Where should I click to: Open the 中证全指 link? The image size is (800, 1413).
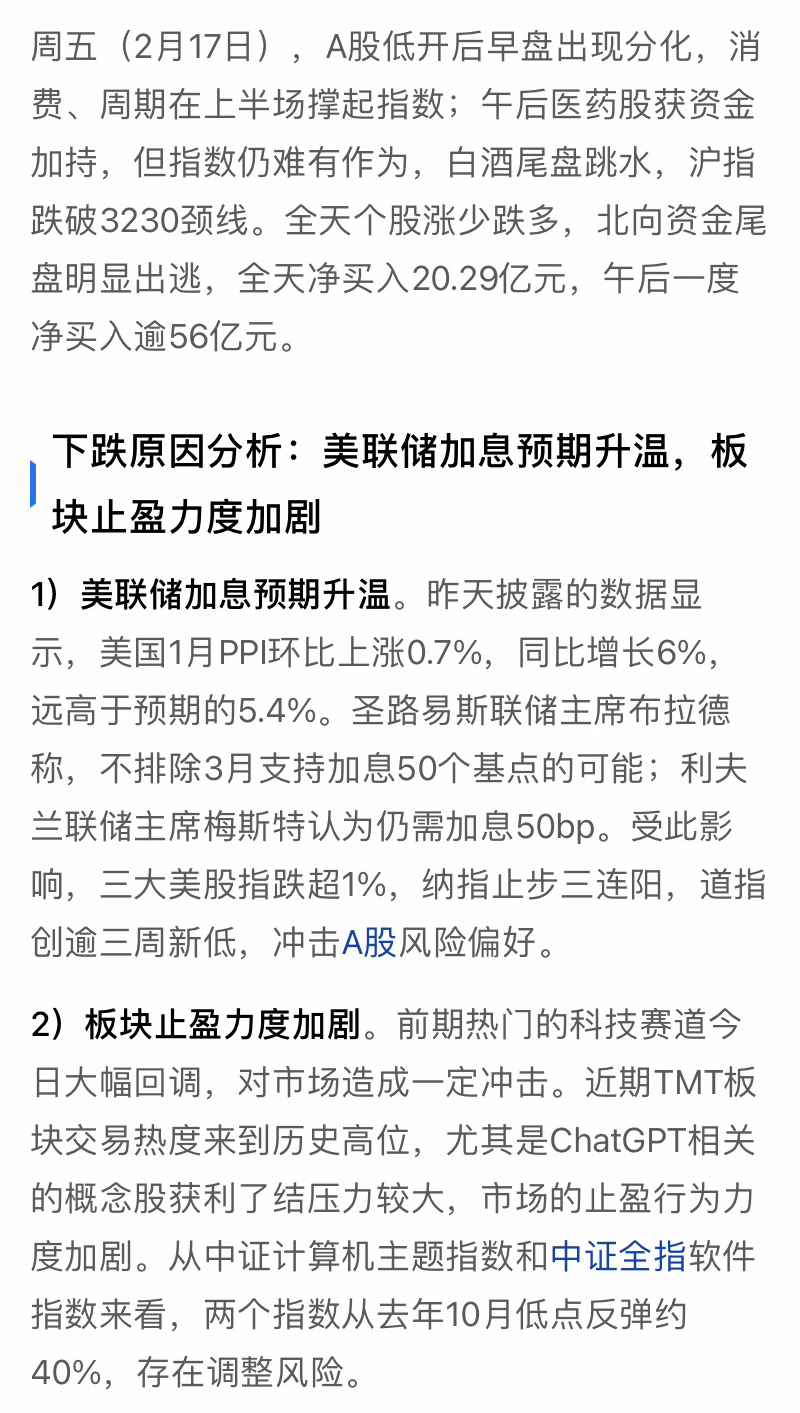click(617, 1256)
